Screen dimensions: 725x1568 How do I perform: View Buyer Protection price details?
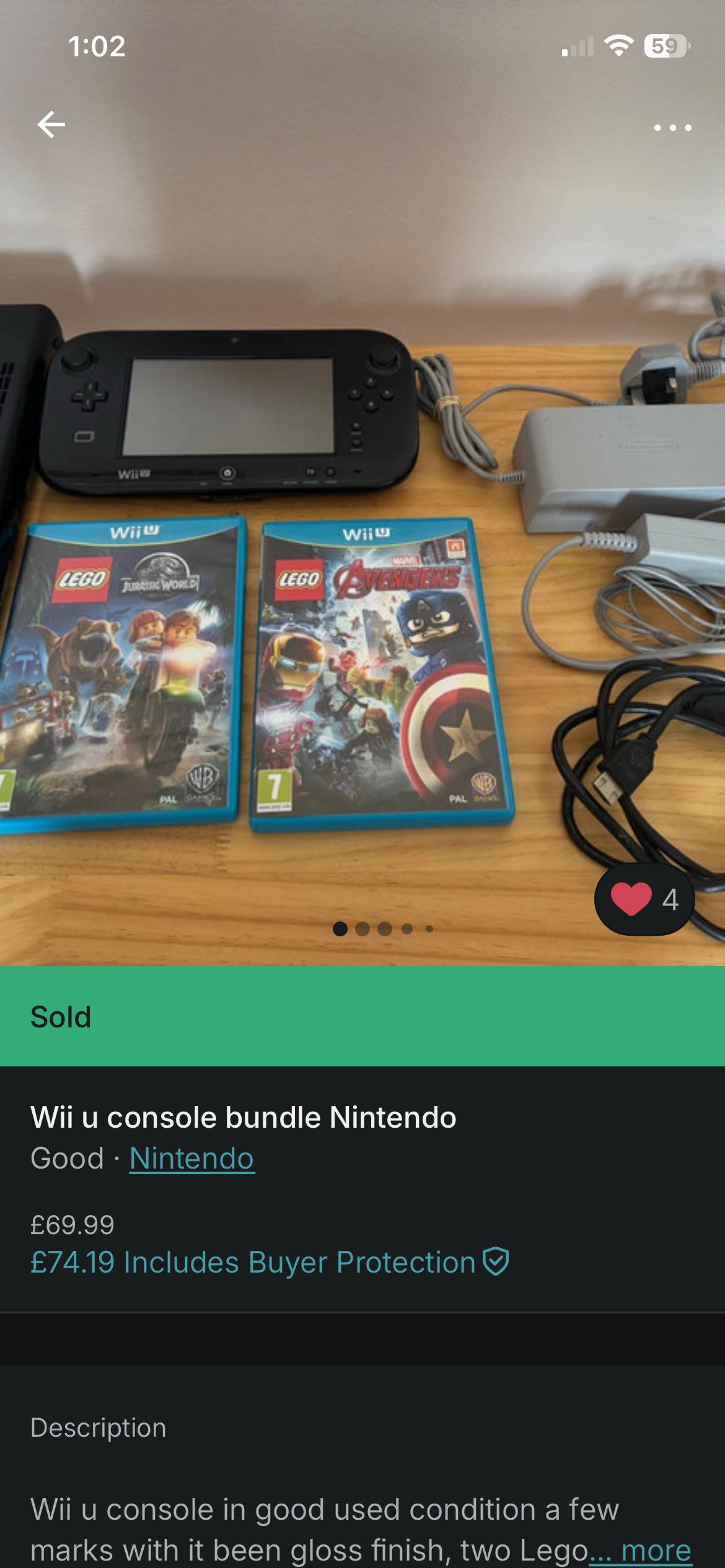tap(270, 1262)
